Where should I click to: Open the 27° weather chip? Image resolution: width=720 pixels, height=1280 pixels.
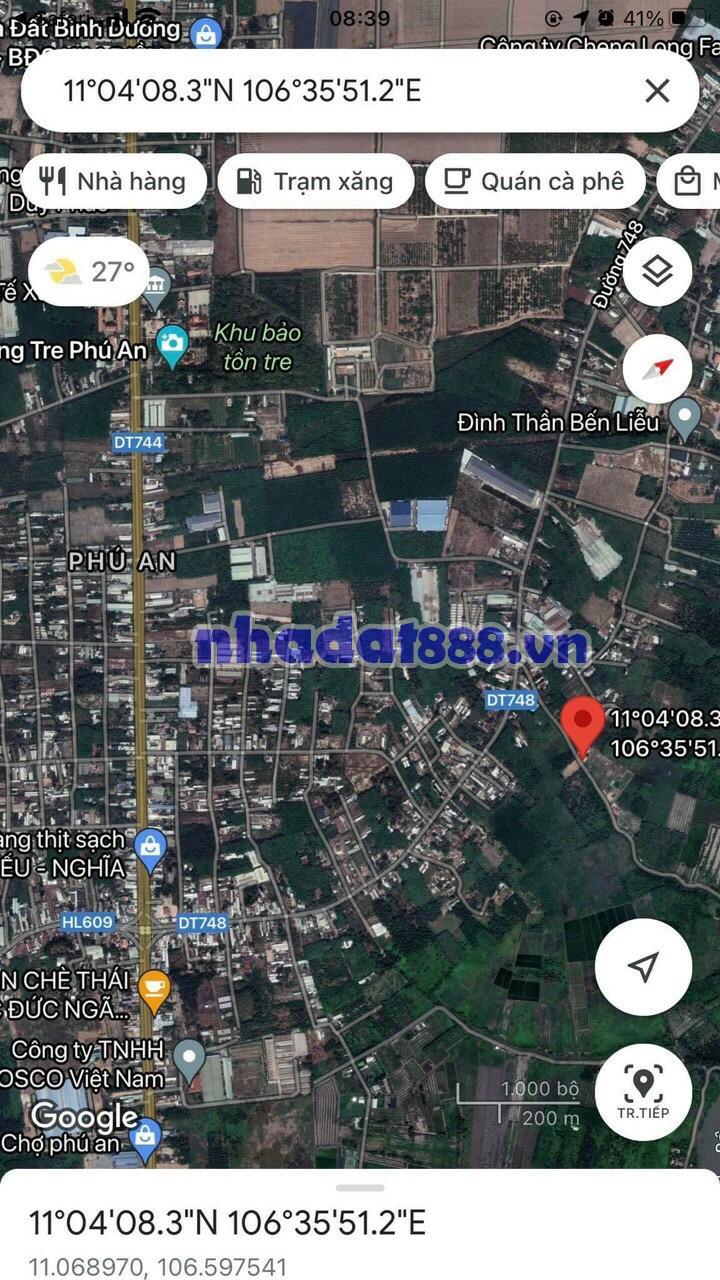[90, 272]
